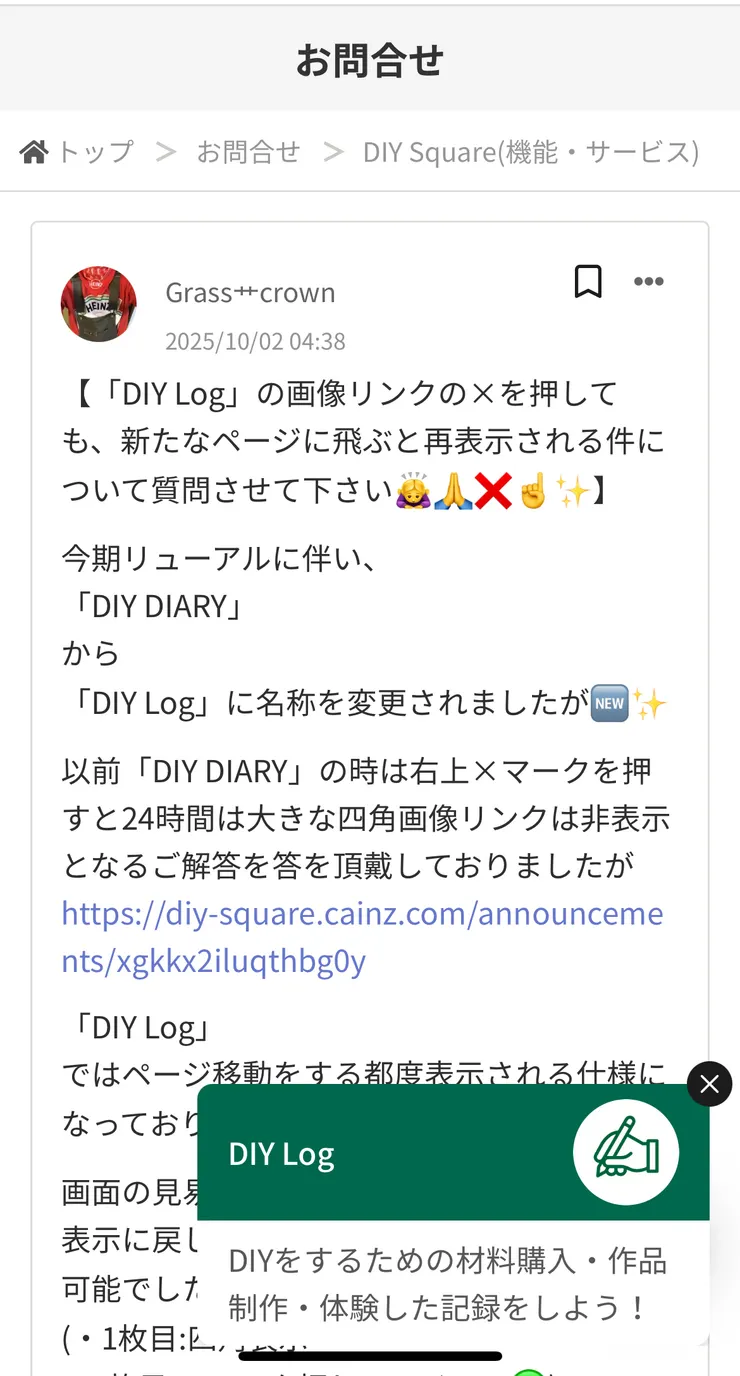Dismiss the DIY Log popup banner

point(710,1084)
